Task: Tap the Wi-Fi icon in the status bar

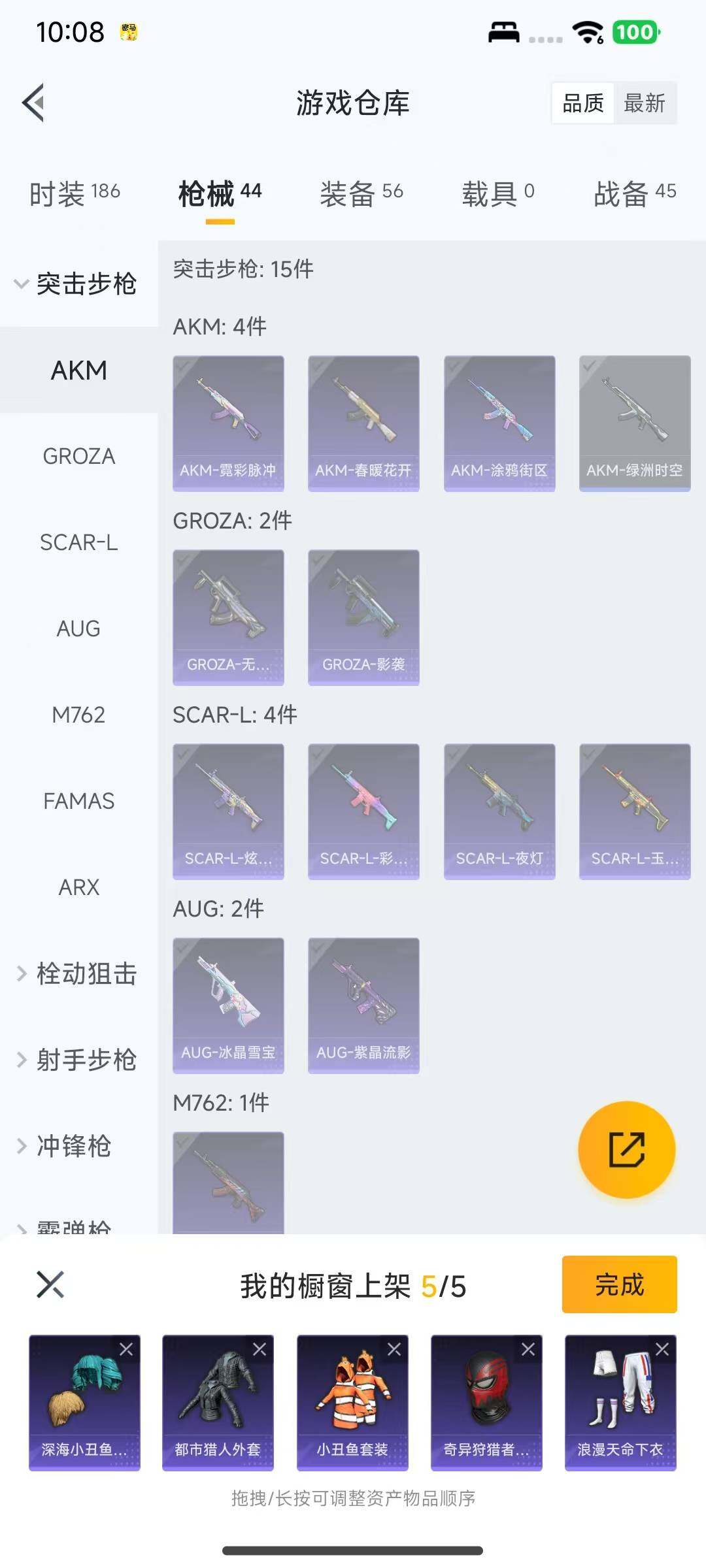Action: click(x=585, y=31)
